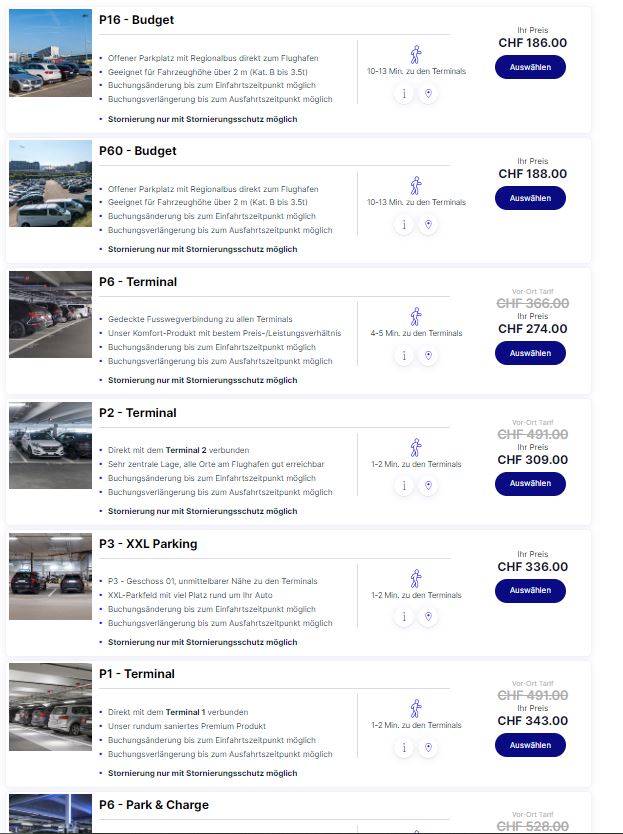Screen dimensions: 623x834
Task: Select the P6 - Terminal parking
Action: click(530, 353)
